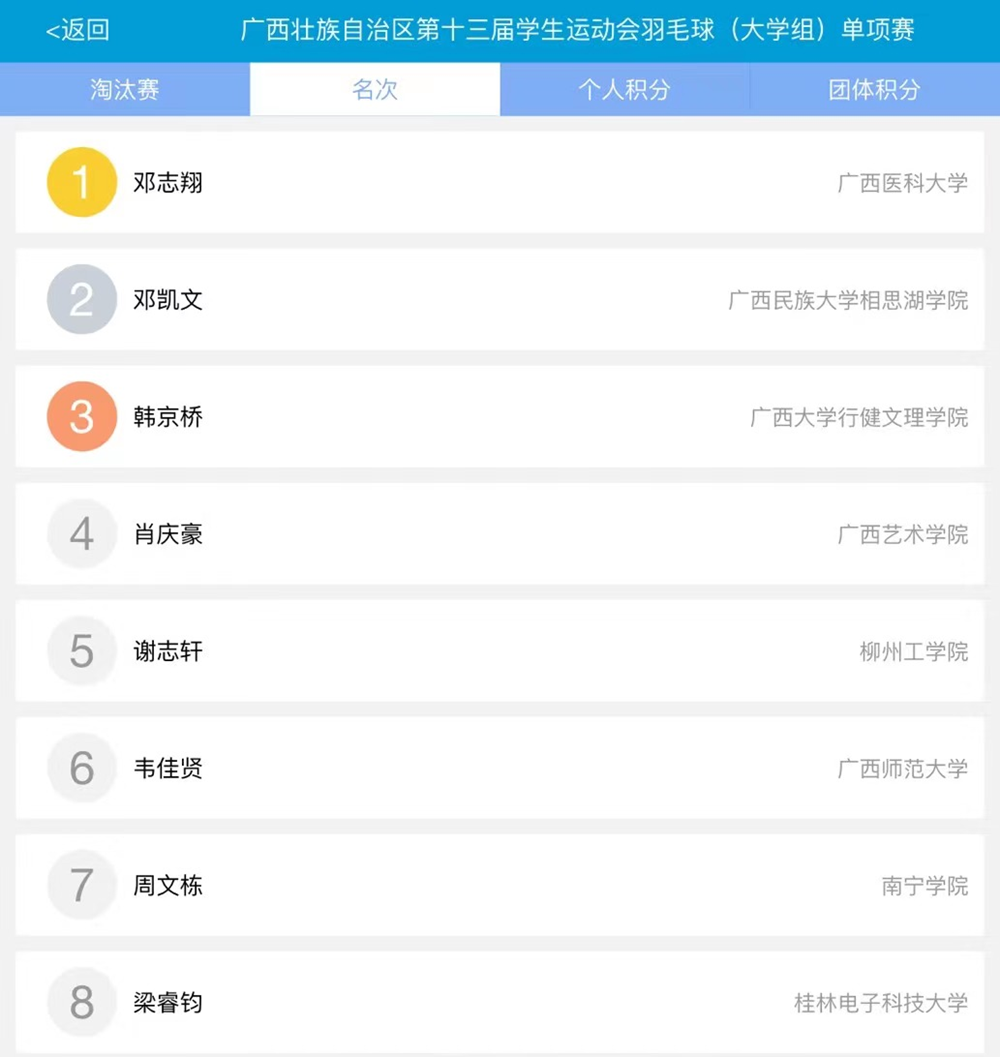Tap the row for 梁睿钧
The width and height of the screenshot is (1000, 1057).
coord(500,1002)
